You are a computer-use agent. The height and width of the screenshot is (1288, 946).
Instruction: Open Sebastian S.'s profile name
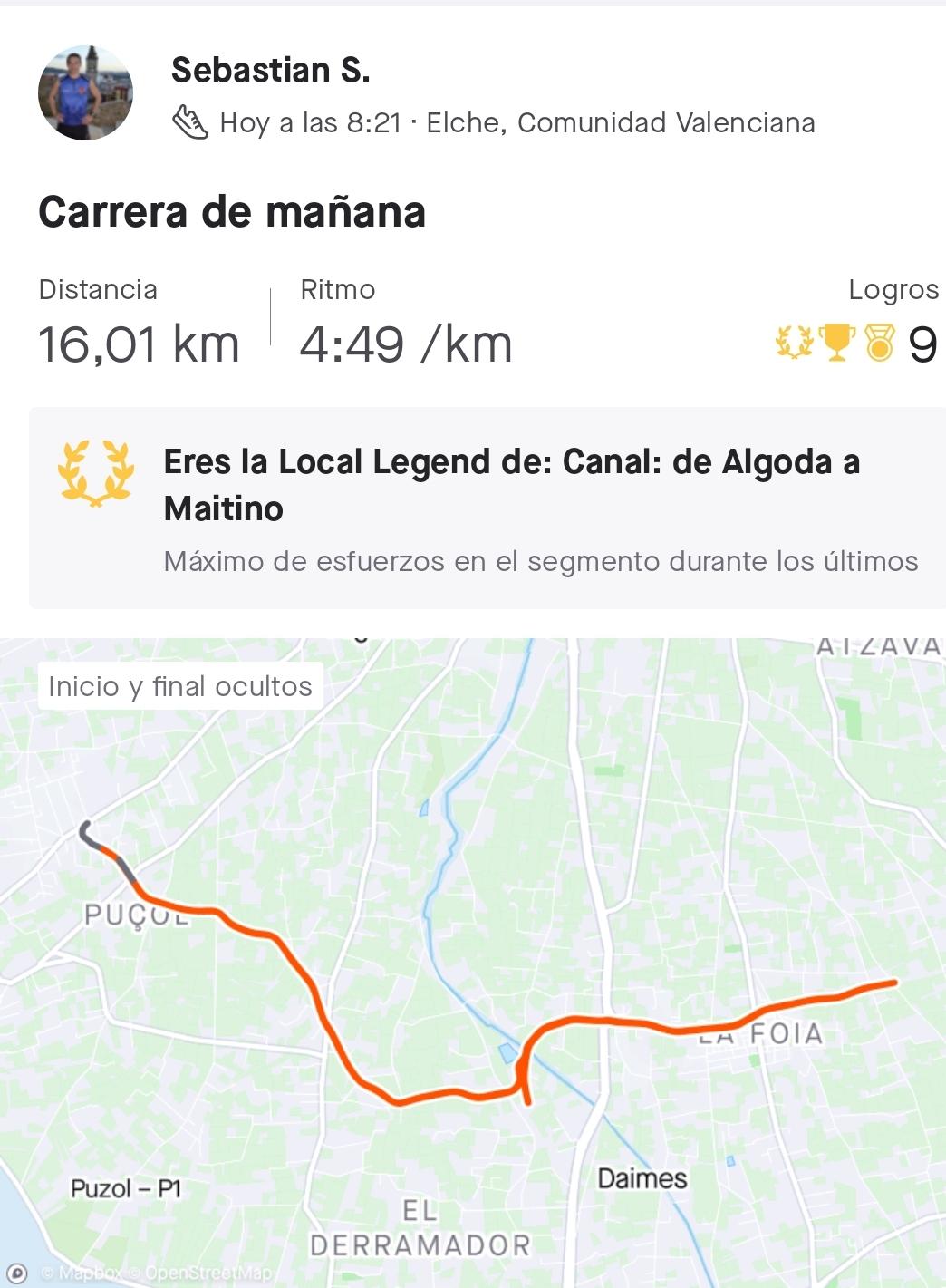pyautogui.click(x=270, y=70)
